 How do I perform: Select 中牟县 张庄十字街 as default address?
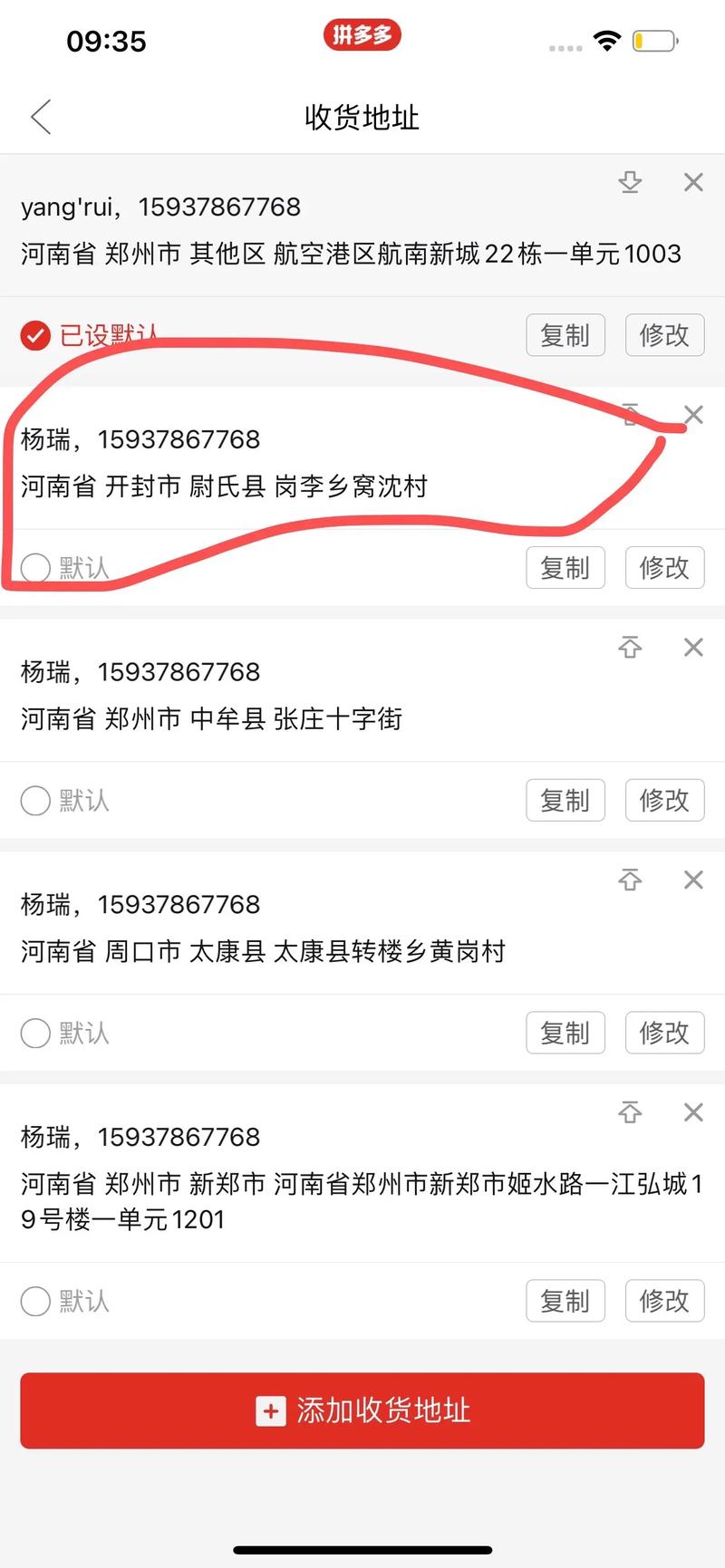(x=35, y=801)
